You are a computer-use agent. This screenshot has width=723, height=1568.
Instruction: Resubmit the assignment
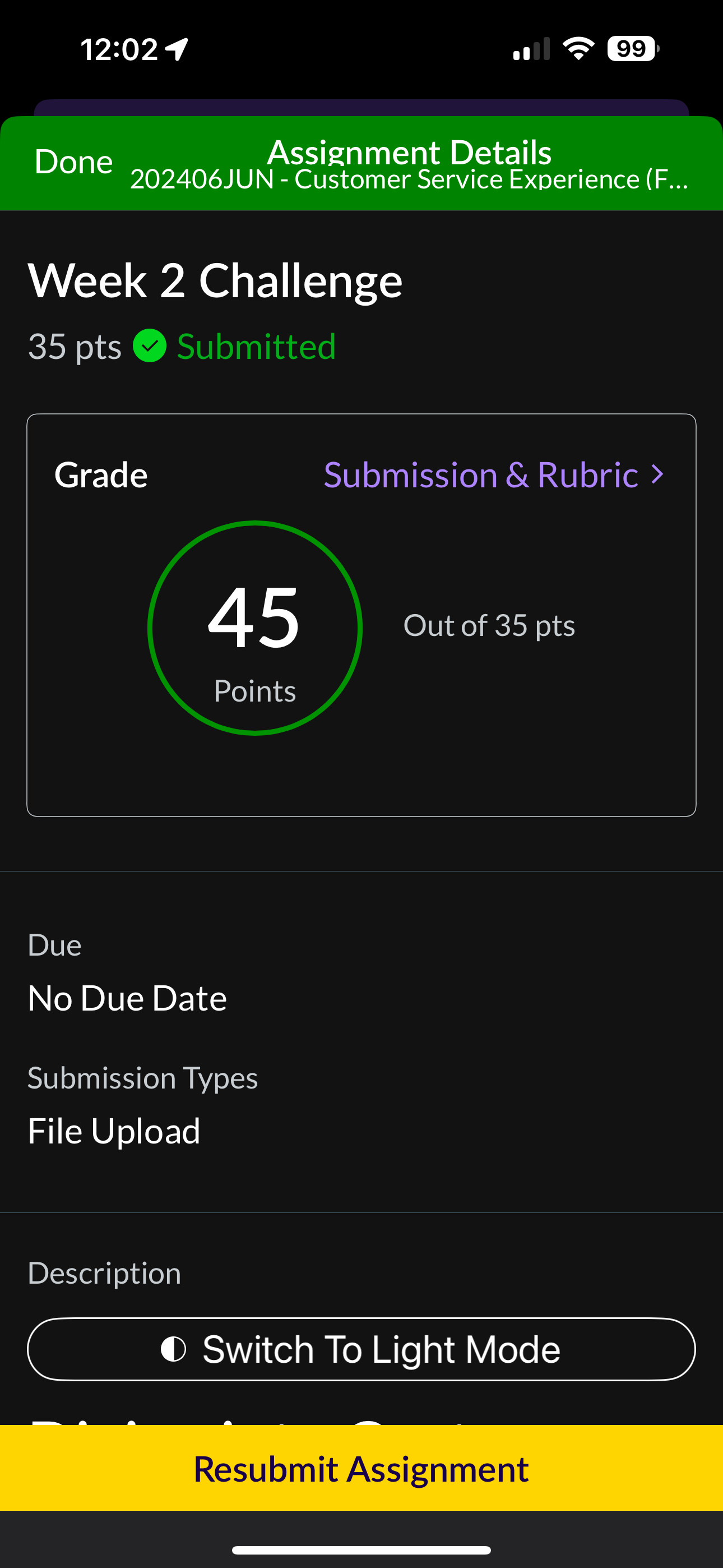point(361,1468)
